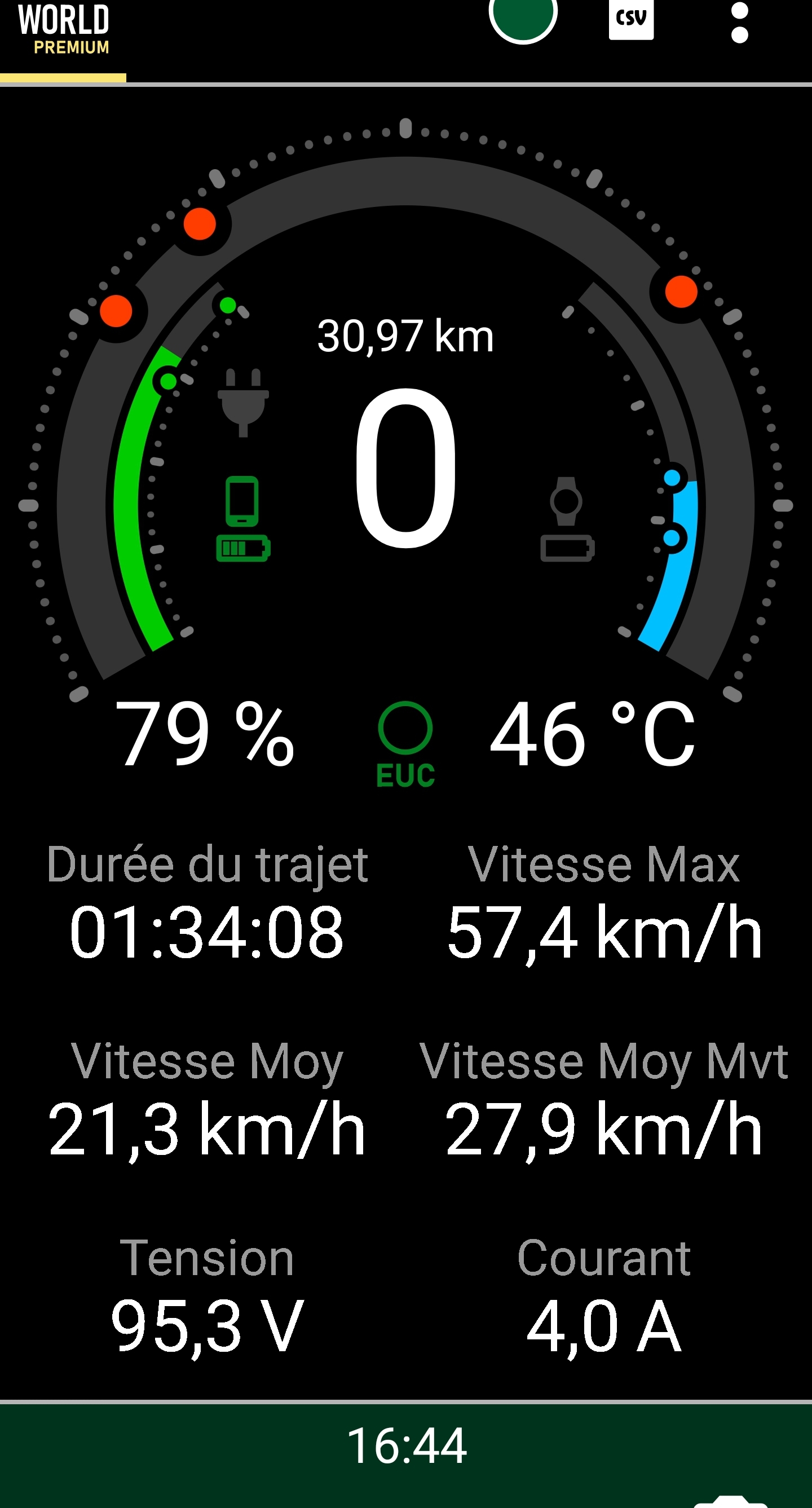The height and width of the screenshot is (1508, 812).
Task: Tap the green circle button in top bar
Action: coord(523,17)
